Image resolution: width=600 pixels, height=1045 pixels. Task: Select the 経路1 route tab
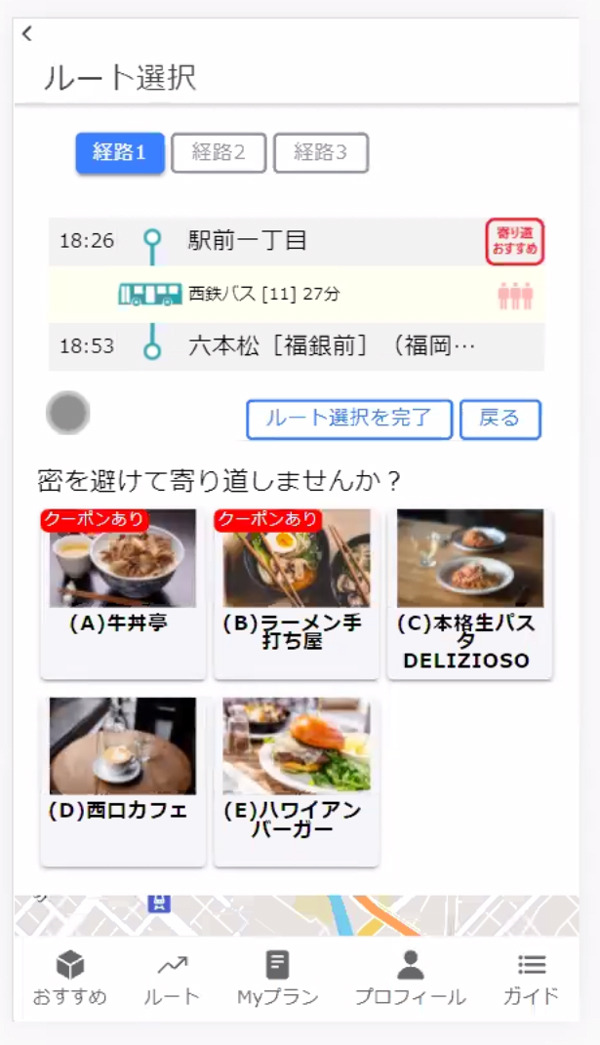(120, 153)
